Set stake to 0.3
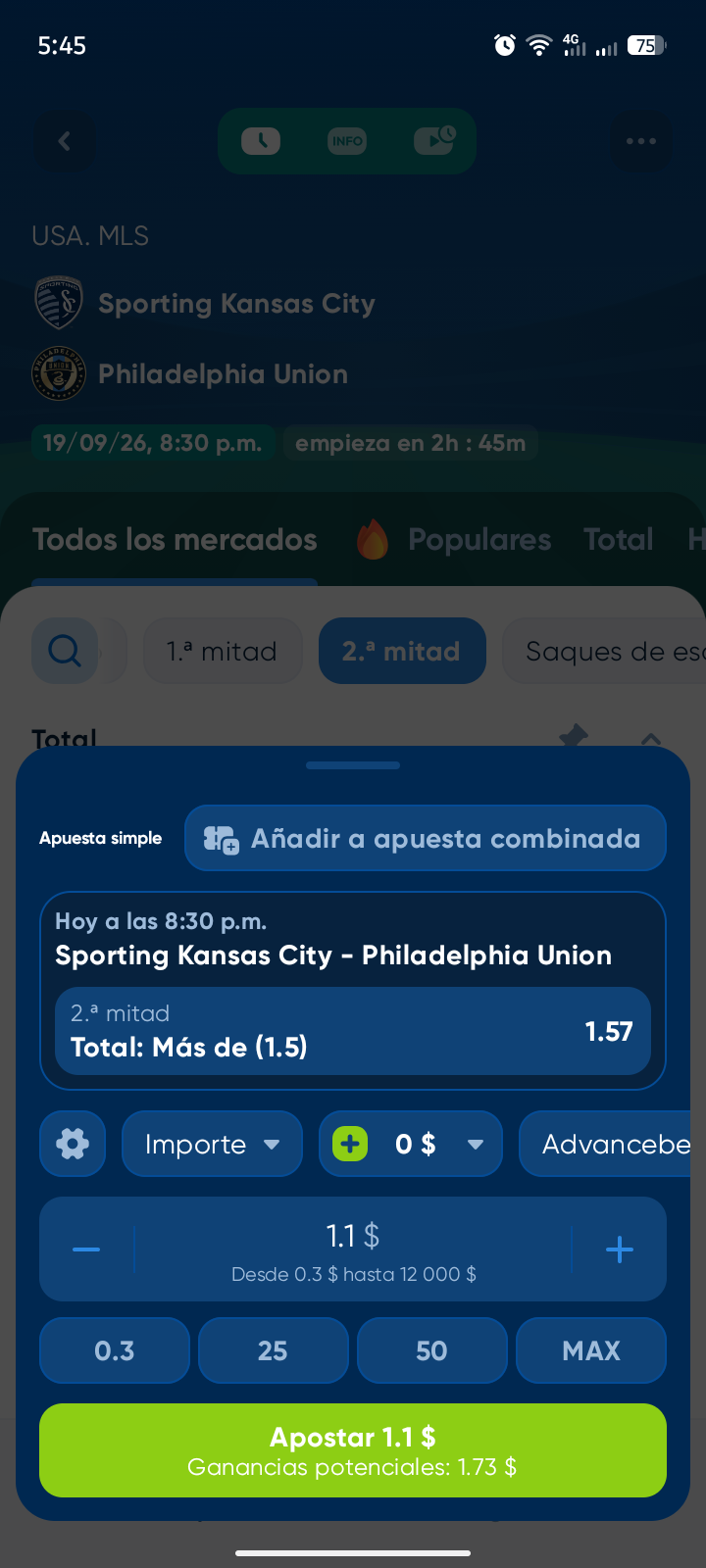Viewport: 706px width, 1568px height. [115, 1350]
